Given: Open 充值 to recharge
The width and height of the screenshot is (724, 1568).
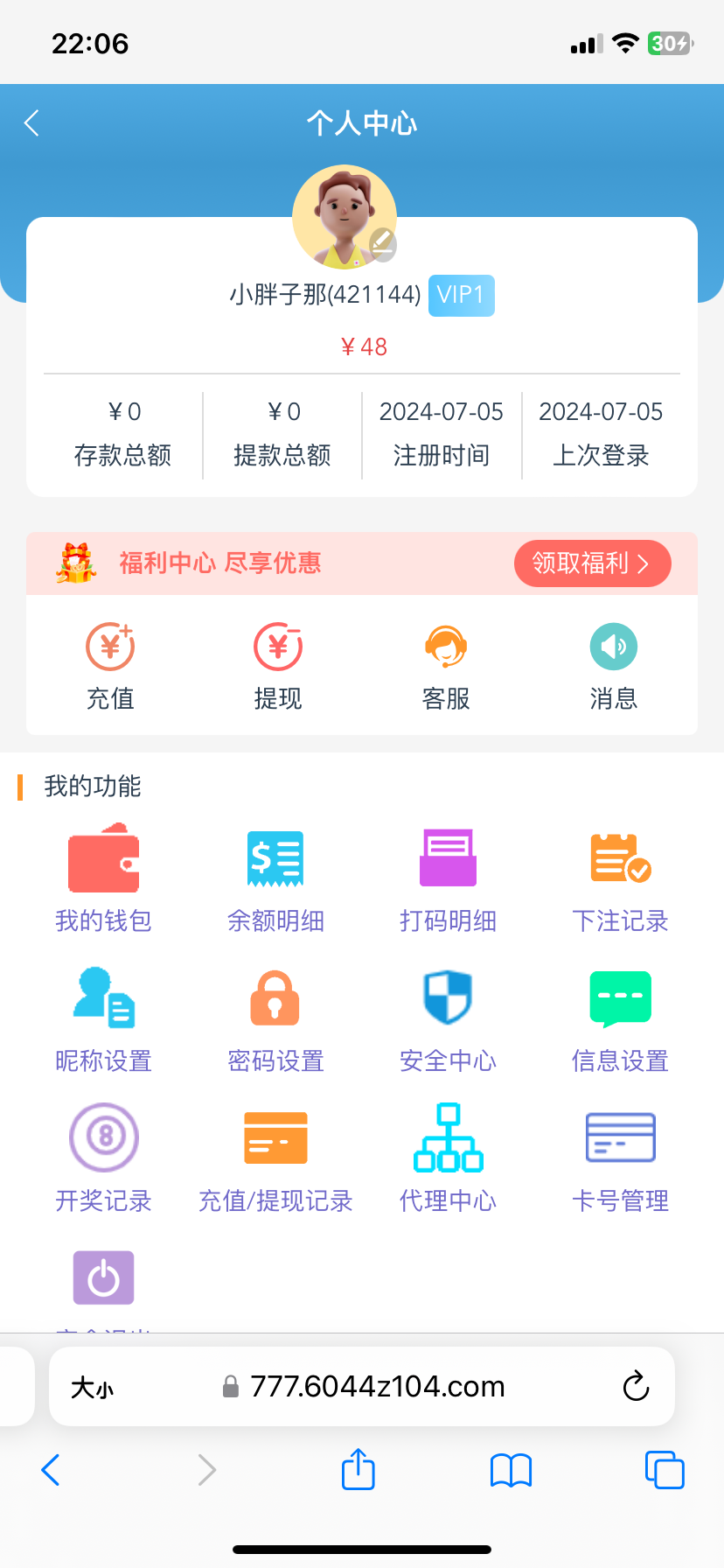Looking at the screenshot, I should click(110, 665).
